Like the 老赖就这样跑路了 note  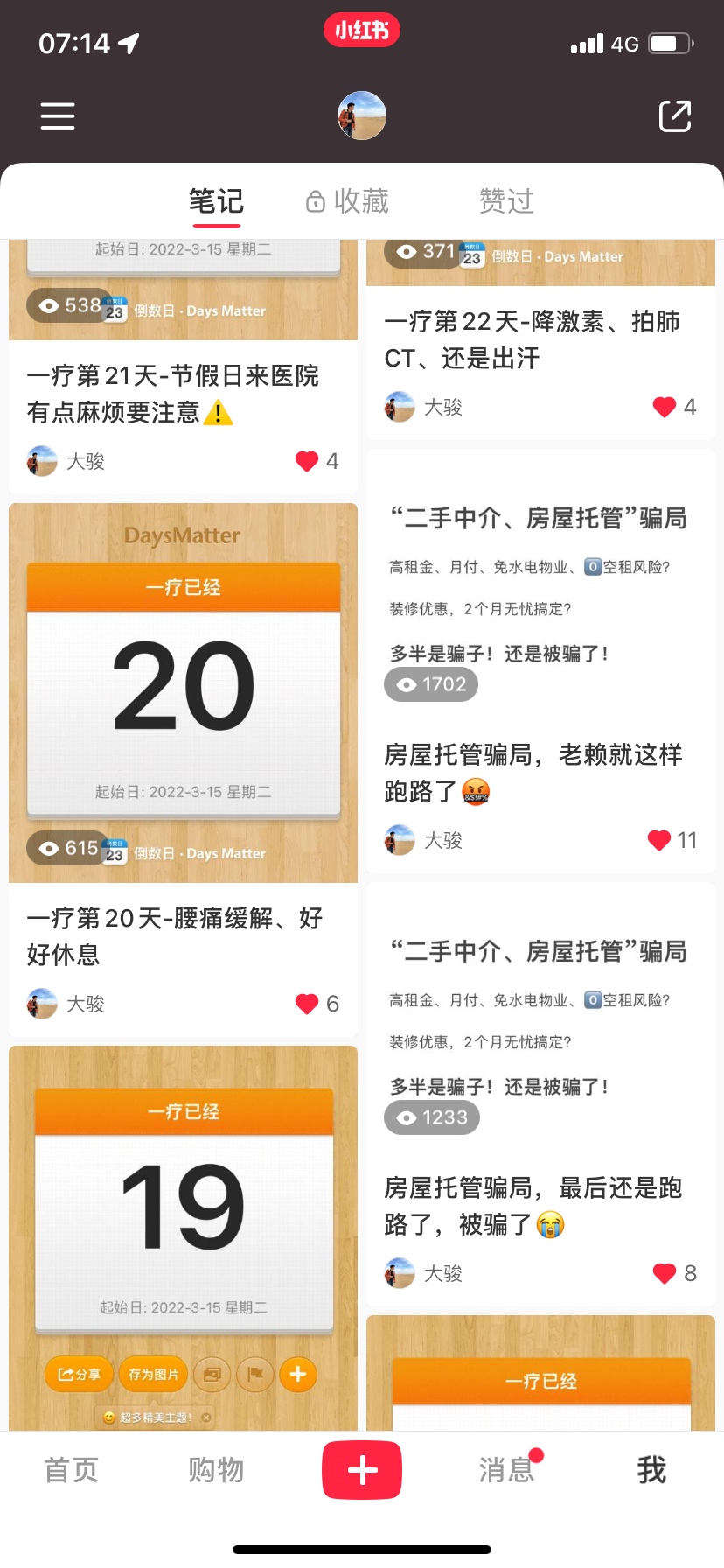pos(659,840)
